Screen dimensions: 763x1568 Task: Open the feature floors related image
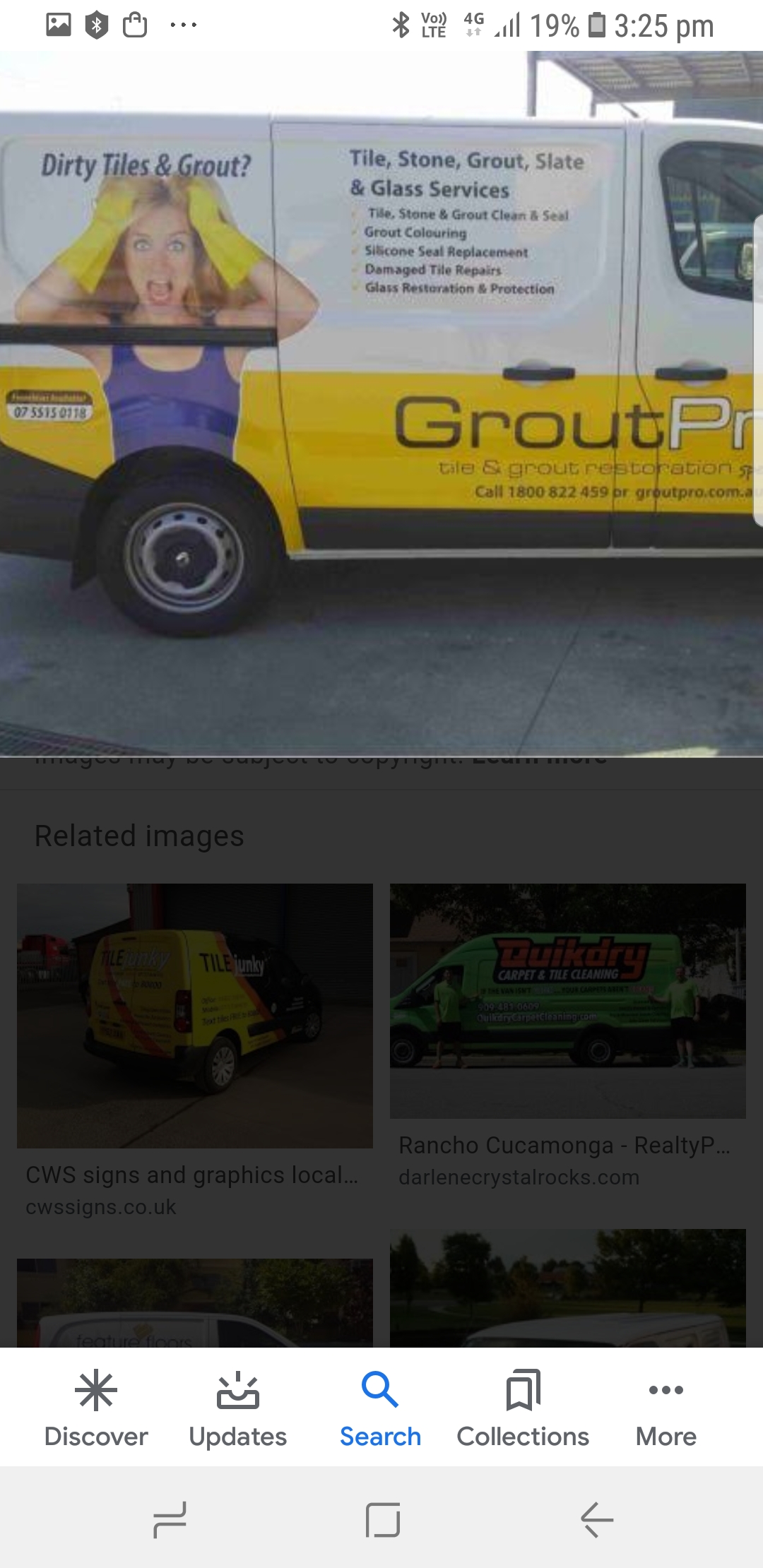point(195,1303)
